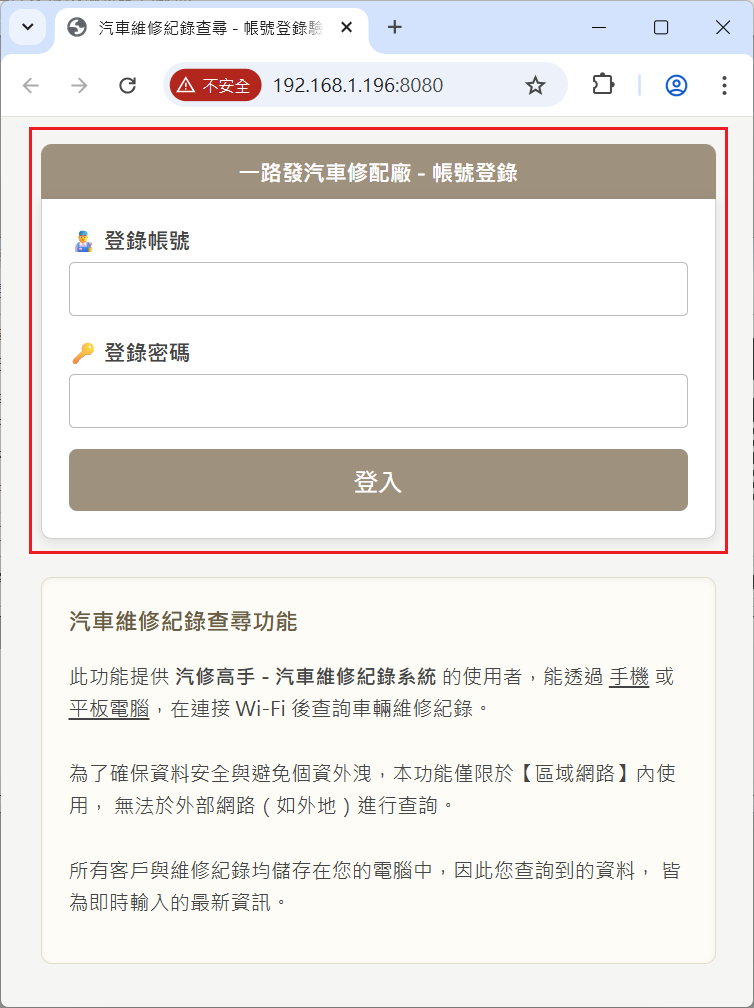754x1008 pixels.
Task: Tap the address bar showing 192.168.1.196:8080
Action: [x=390, y=86]
